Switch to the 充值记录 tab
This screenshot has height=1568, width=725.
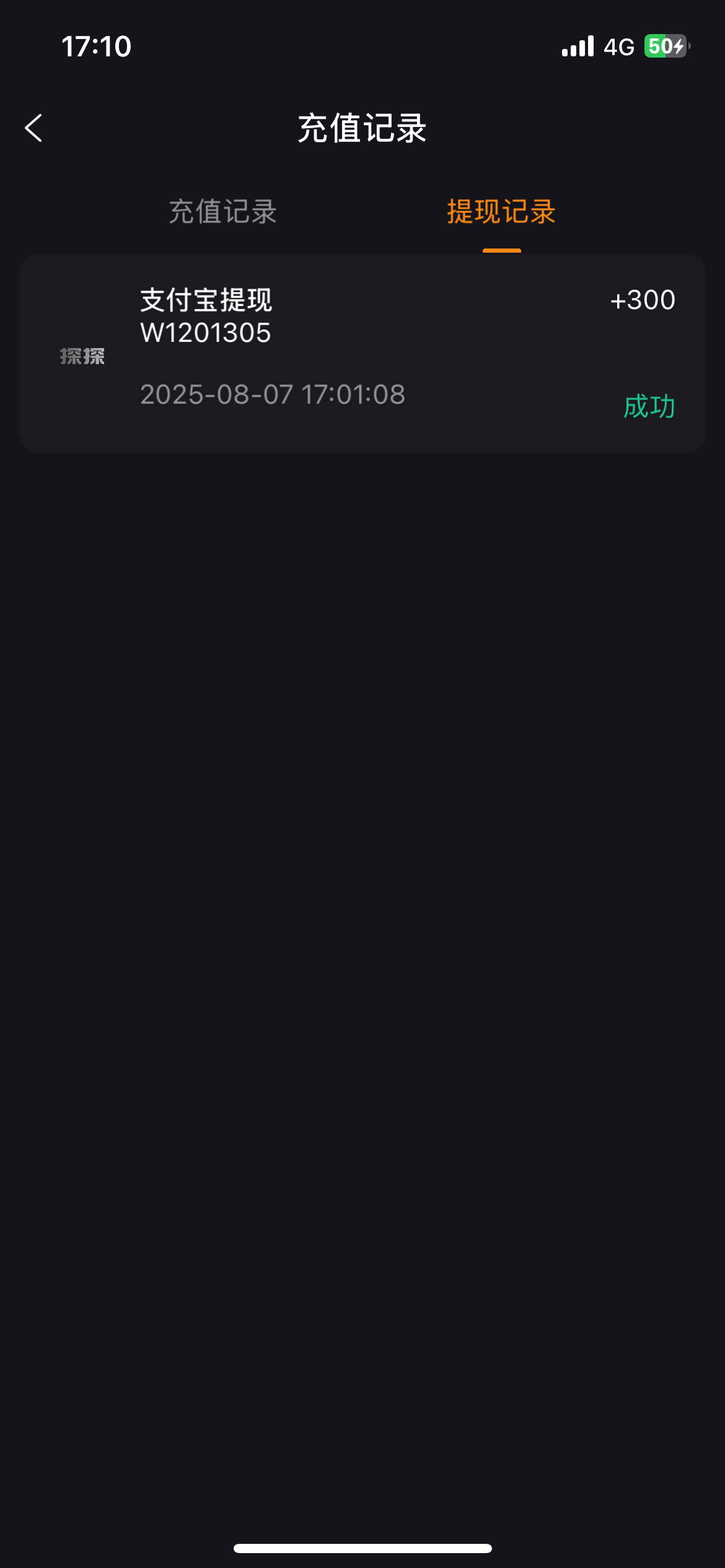(222, 212)
